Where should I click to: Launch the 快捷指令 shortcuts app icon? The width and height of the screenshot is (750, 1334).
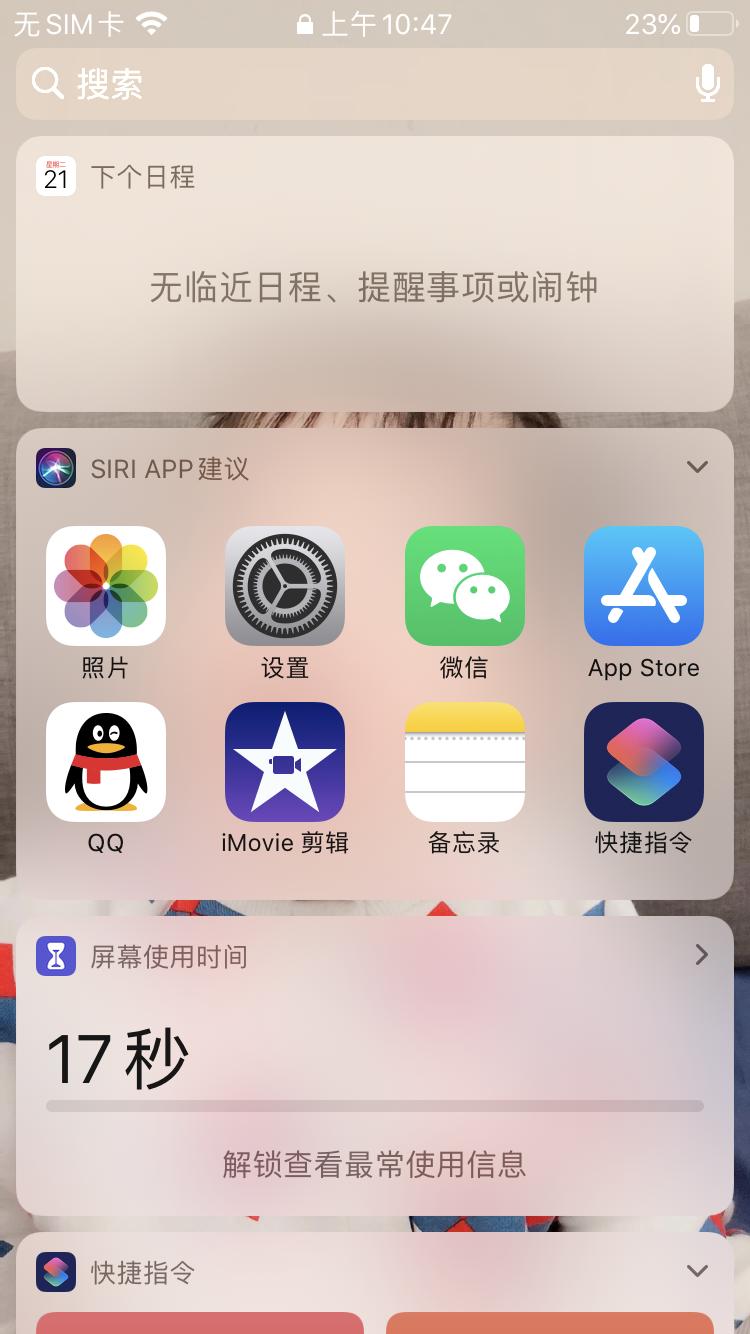[x=644, y=761]
